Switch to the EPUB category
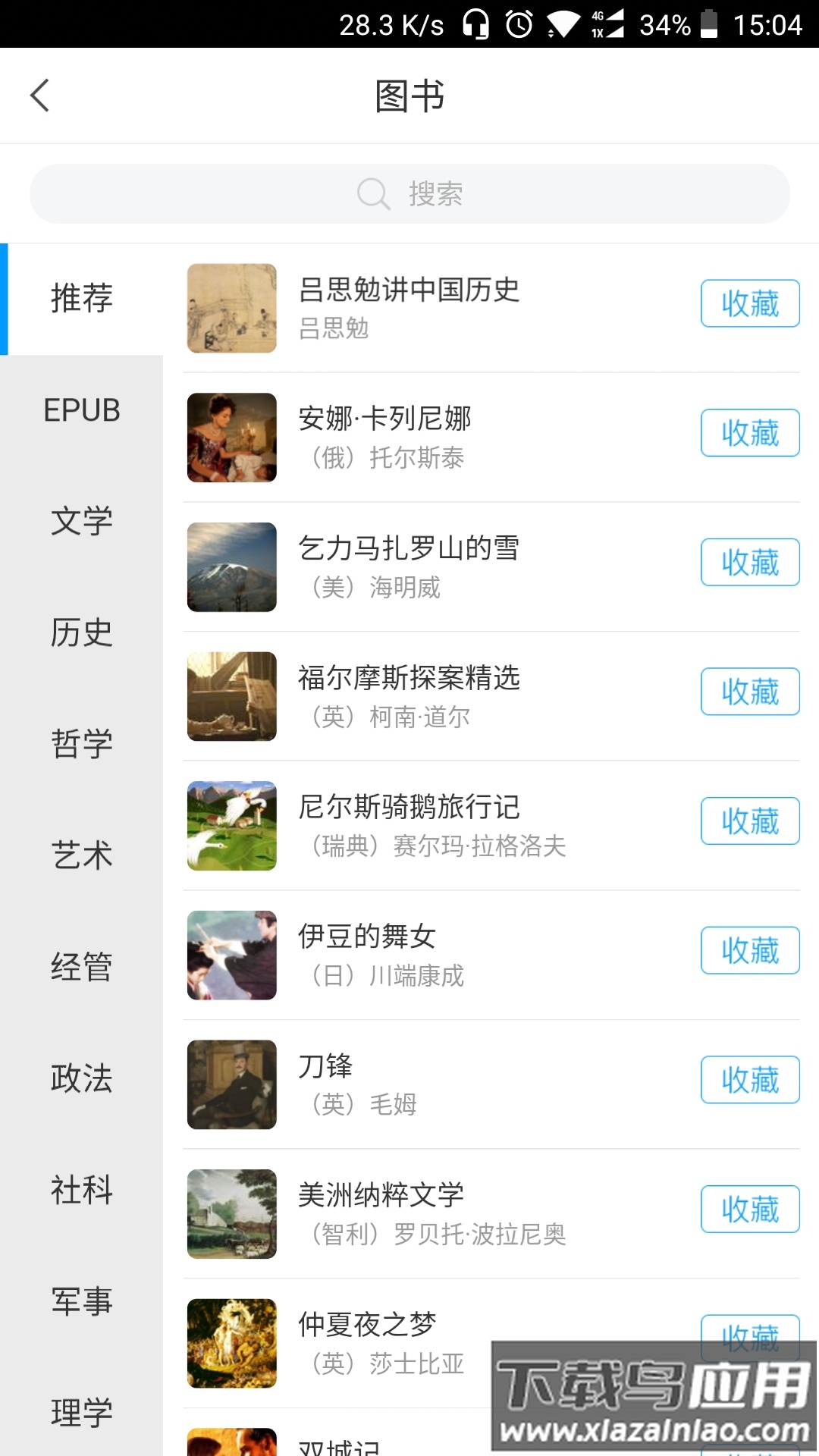The image size is (819, 1456). 82,410
